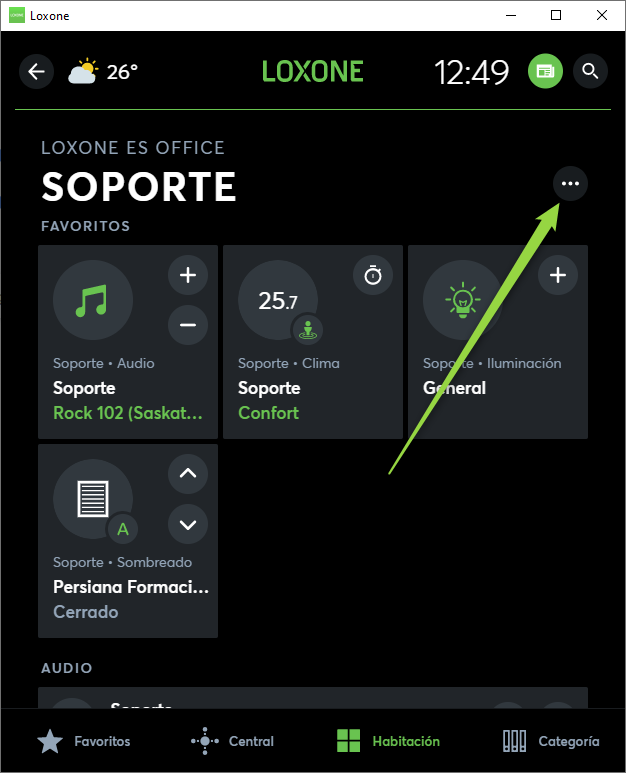Minimize the Loxone window
Image resolution: width=626 pixels, height=773 pixels.
(x=510, y=15)
